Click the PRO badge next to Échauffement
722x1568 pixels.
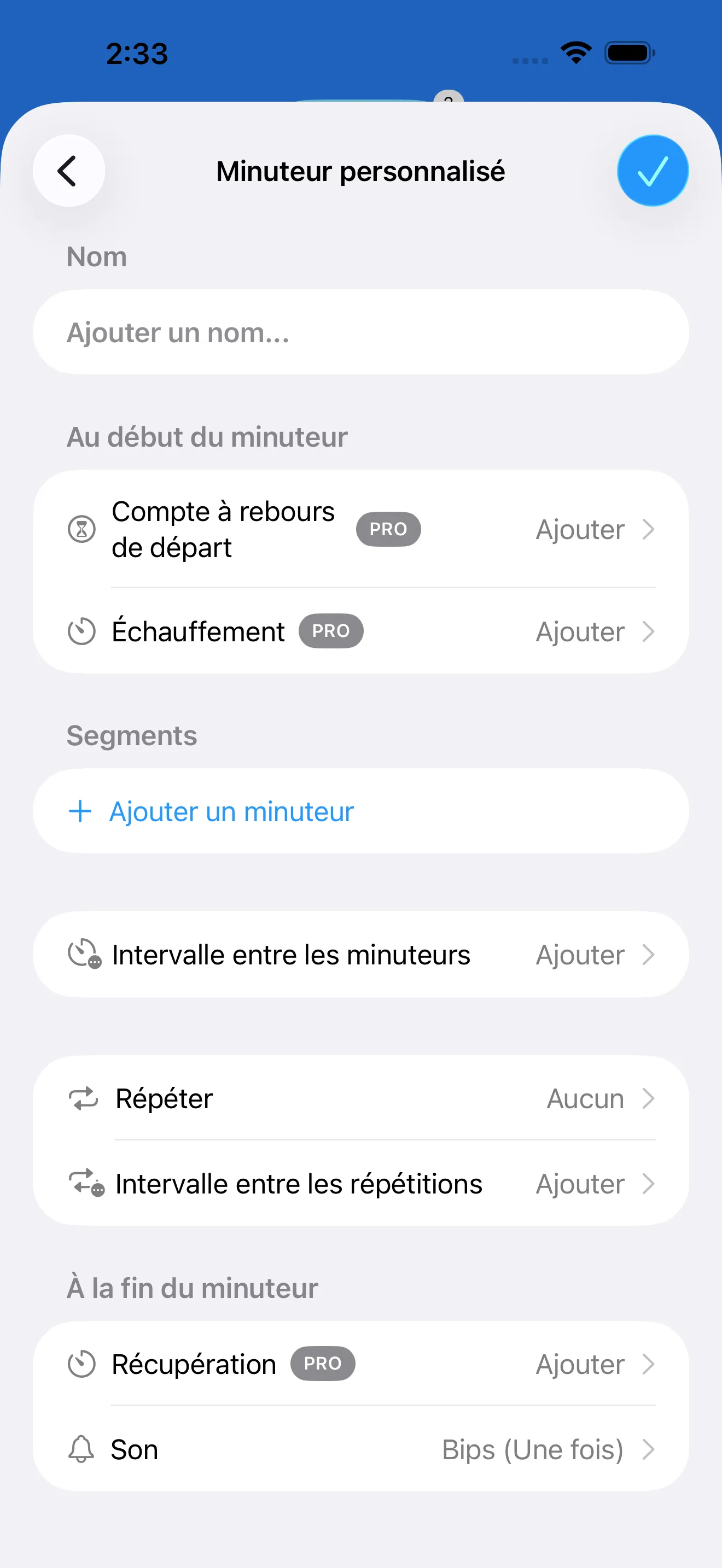click(x=330, y=631)
